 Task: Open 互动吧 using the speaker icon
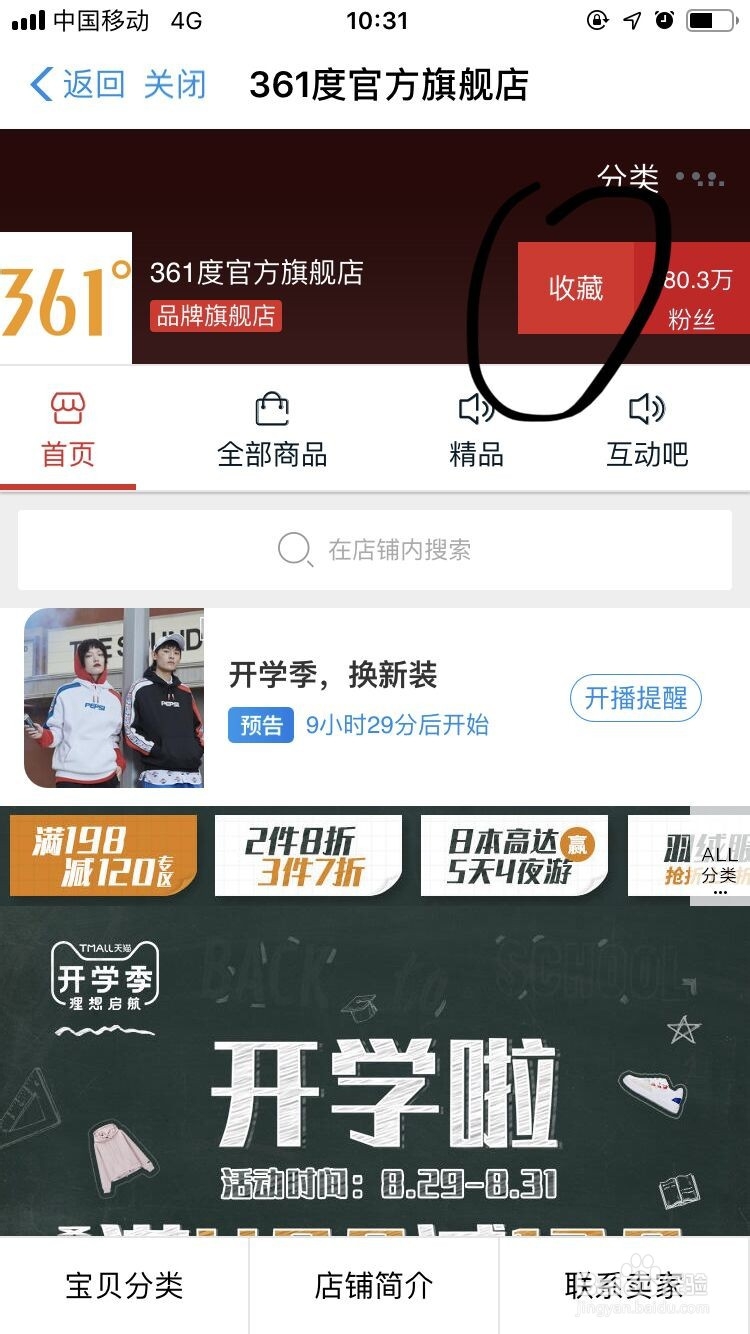(647, 407)
